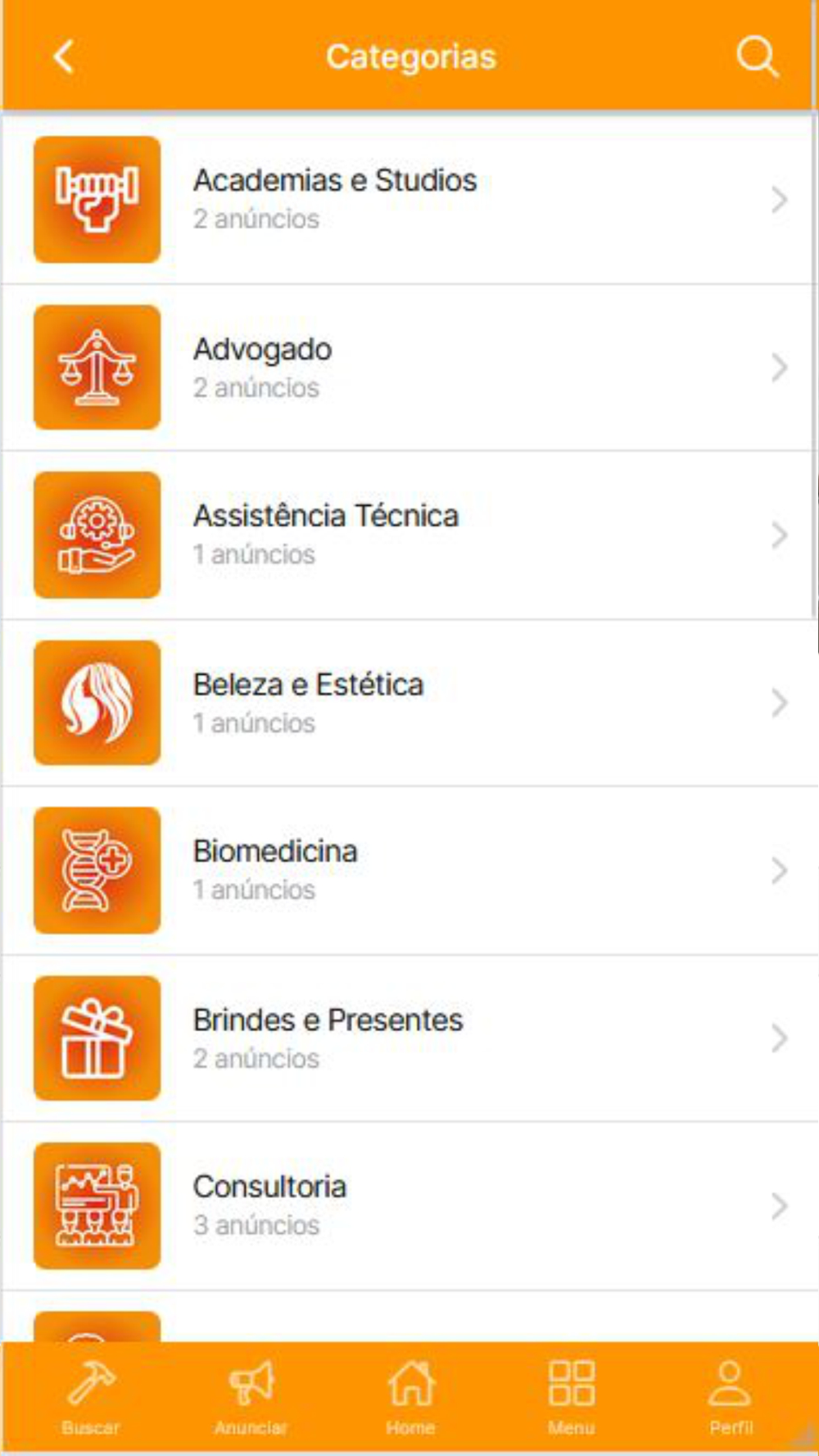Open the Consultoria category
Image resolution: width=819 pixels, height=1456 pixels.
click(409, 1206)
